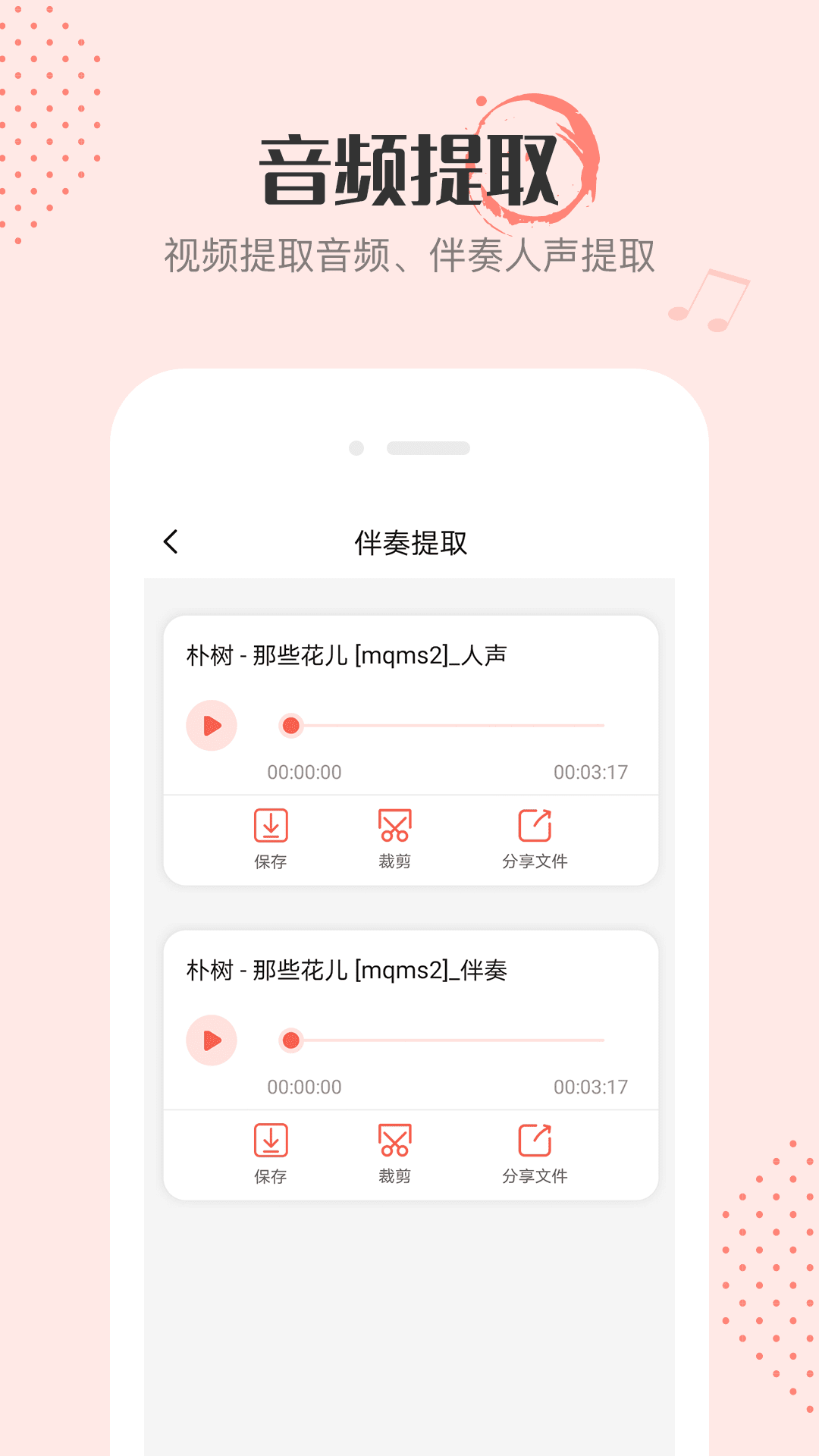Select the 伴奏提取 page title
This screenshot has height=1456, width=819.
tap(409, 541)
